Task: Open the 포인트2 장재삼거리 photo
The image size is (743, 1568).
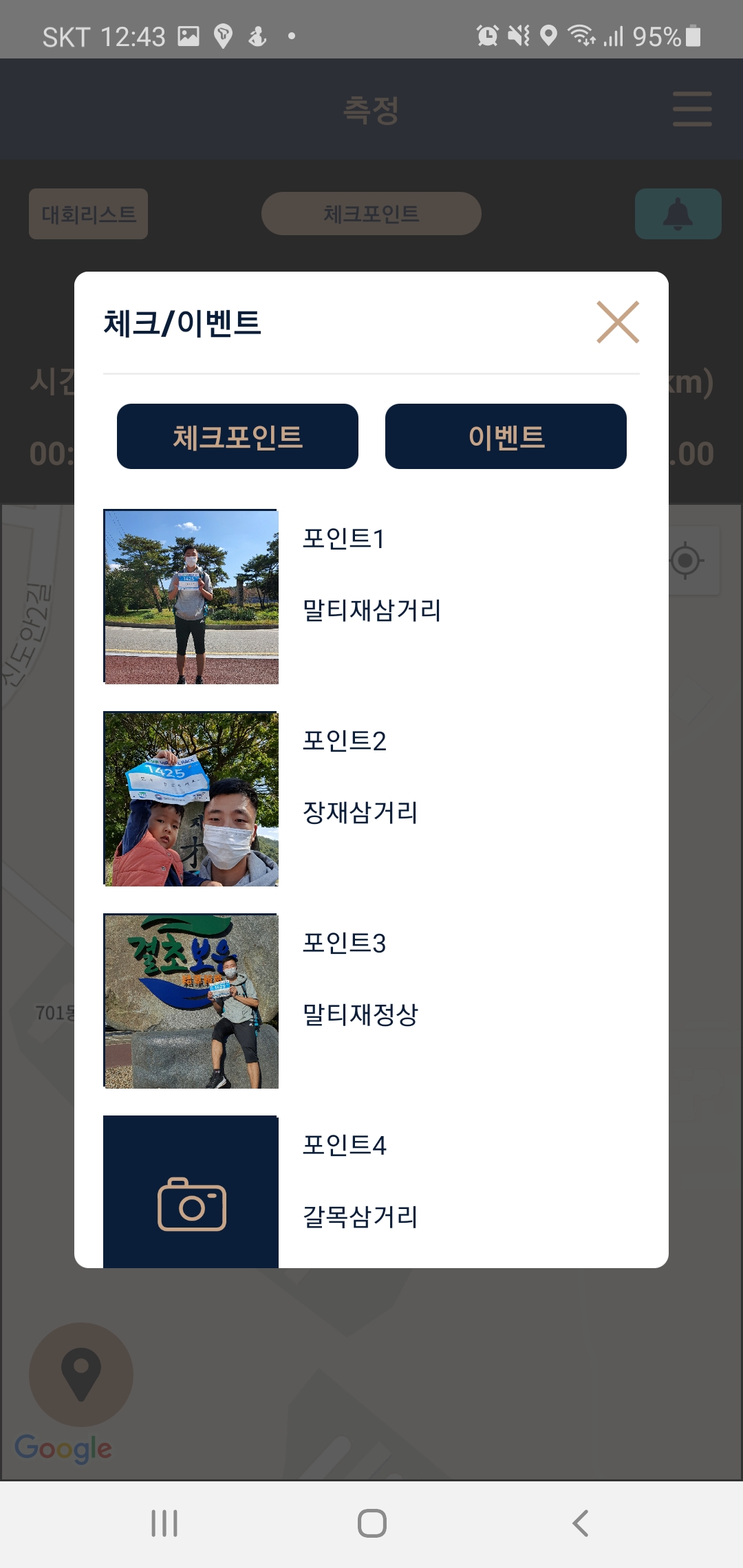Action: 191,798
